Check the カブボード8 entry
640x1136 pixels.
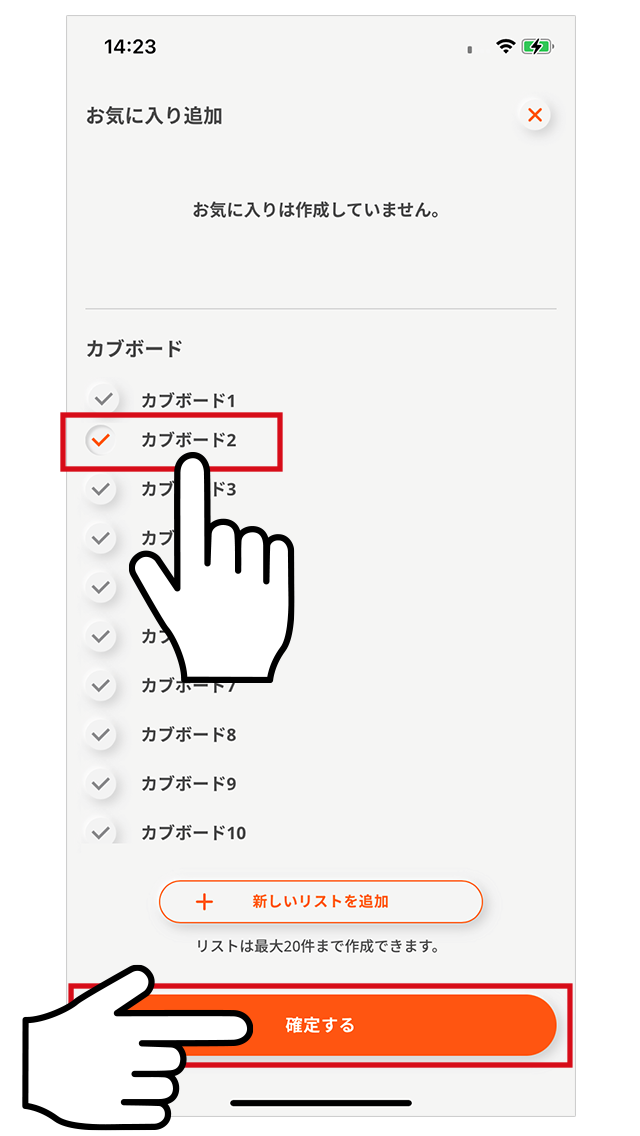[x=100, y=734]
